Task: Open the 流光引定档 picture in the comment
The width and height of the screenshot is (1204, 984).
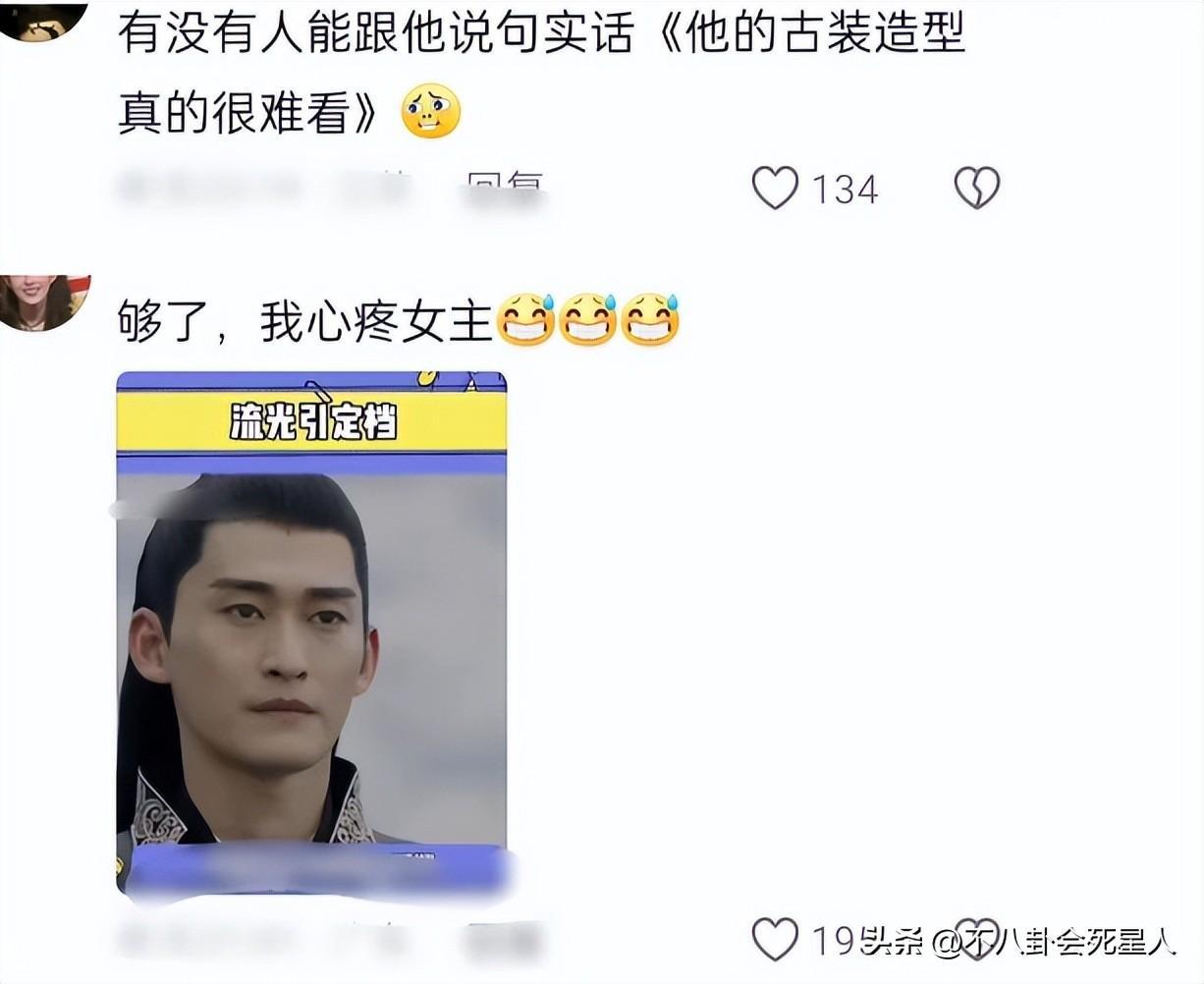Action: tap(311, 631)
